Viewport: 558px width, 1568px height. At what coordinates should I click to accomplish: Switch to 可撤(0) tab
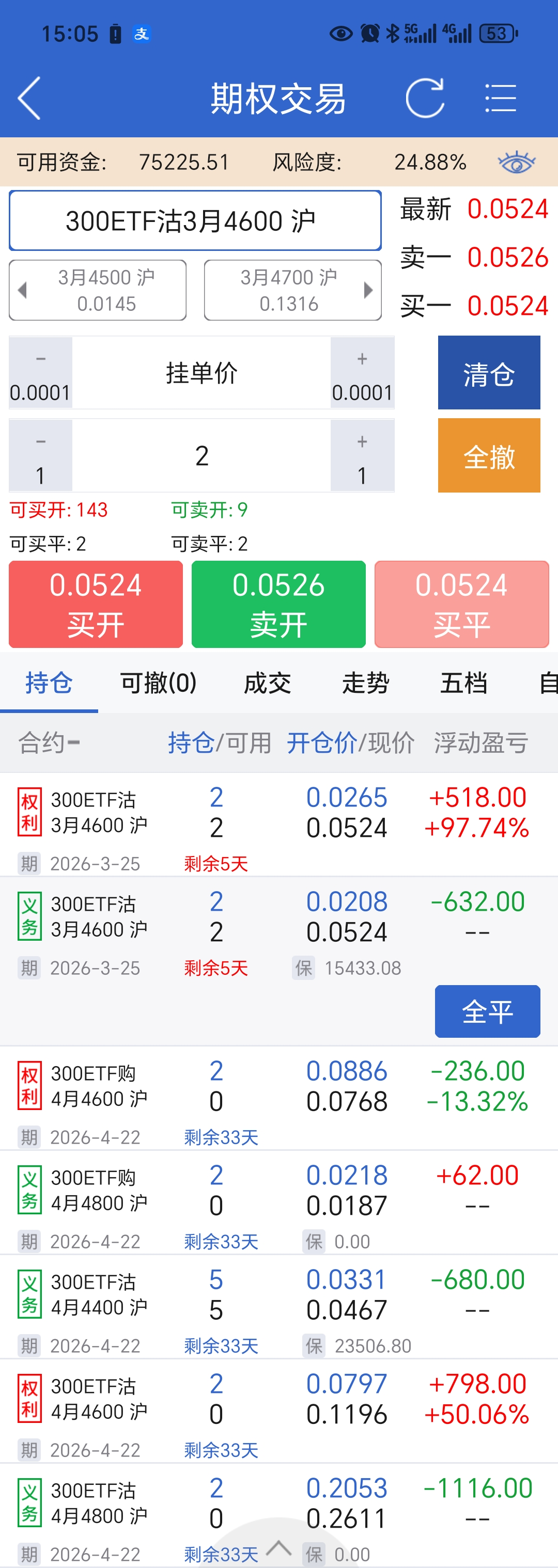[159, 683]
